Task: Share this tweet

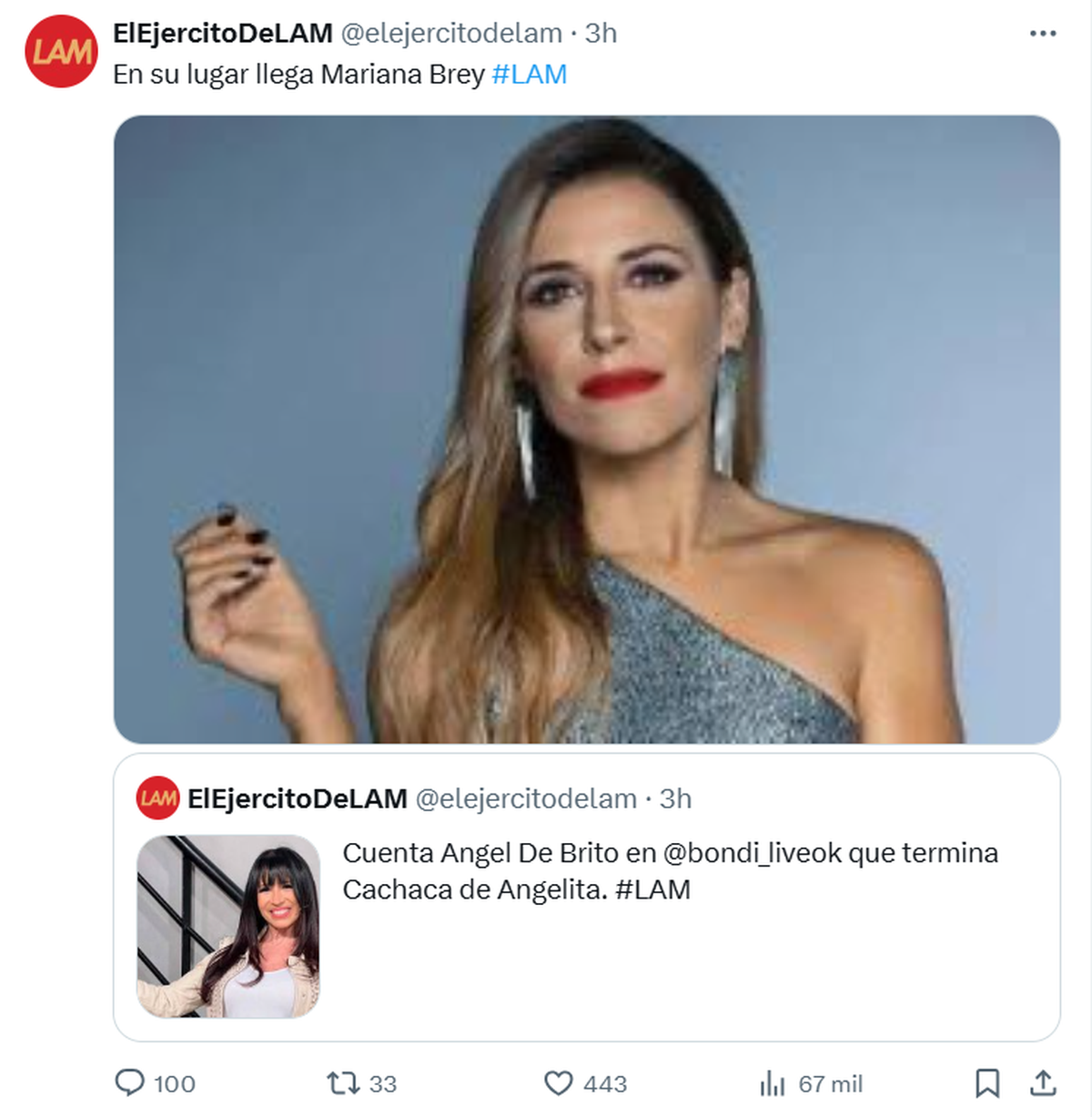Action: click(1043, 1082)
